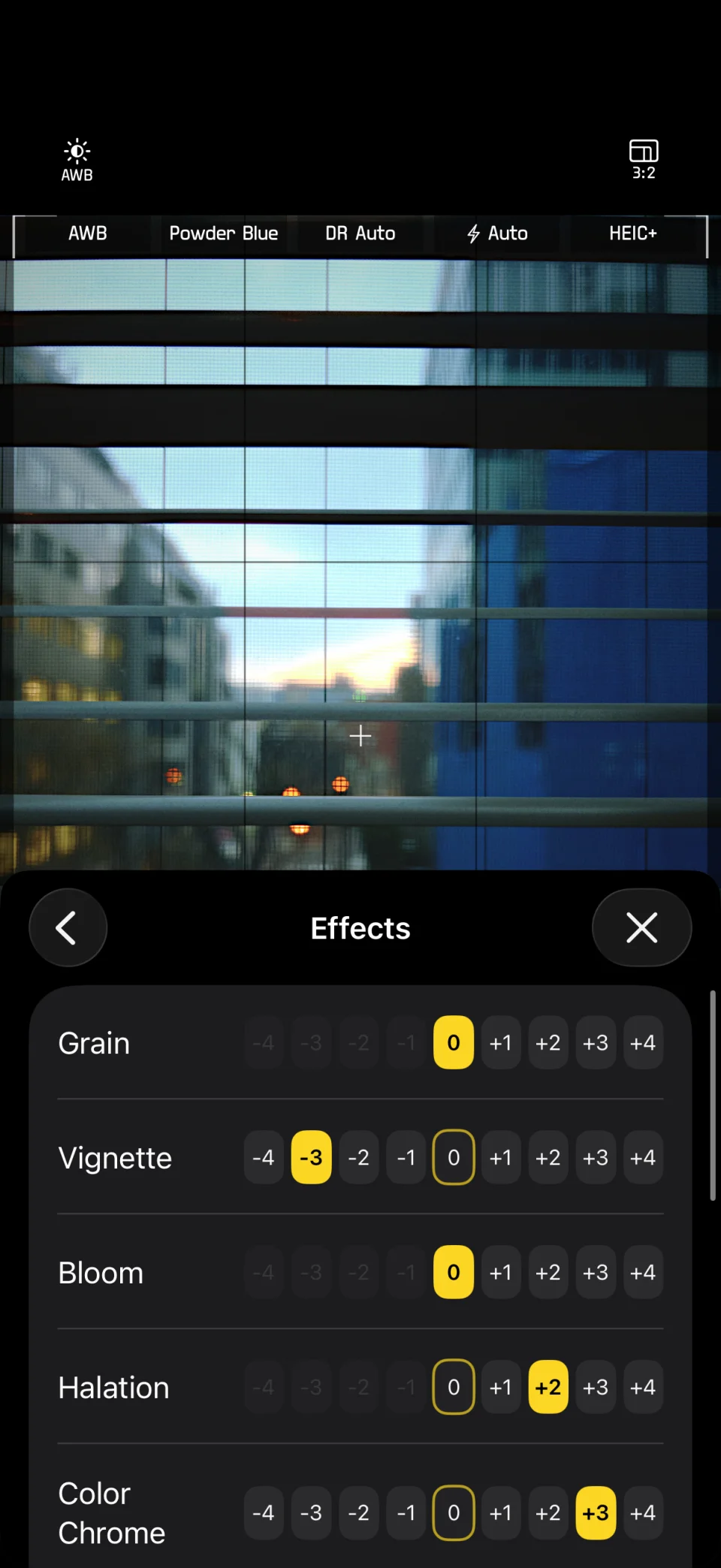Switch the HEIC+ file format option
721x1568 pixels.
[633, 234]
